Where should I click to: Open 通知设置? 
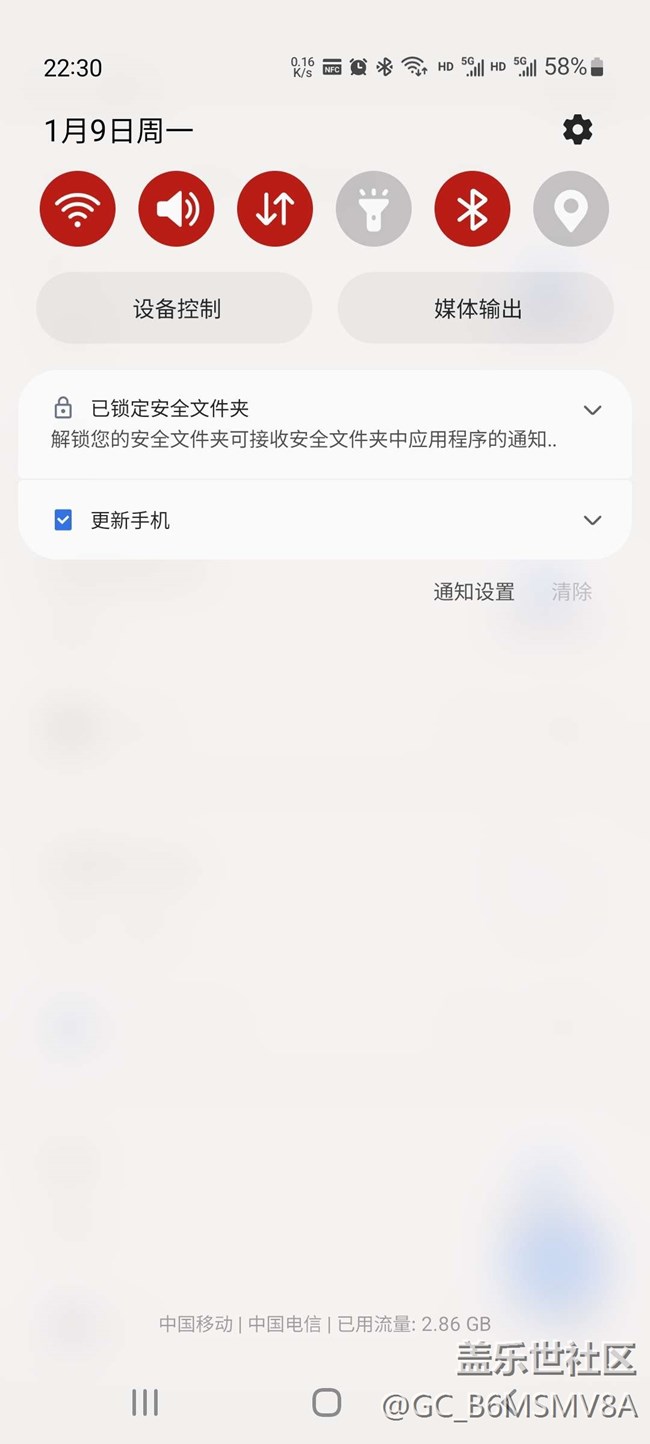click(474, 592)
